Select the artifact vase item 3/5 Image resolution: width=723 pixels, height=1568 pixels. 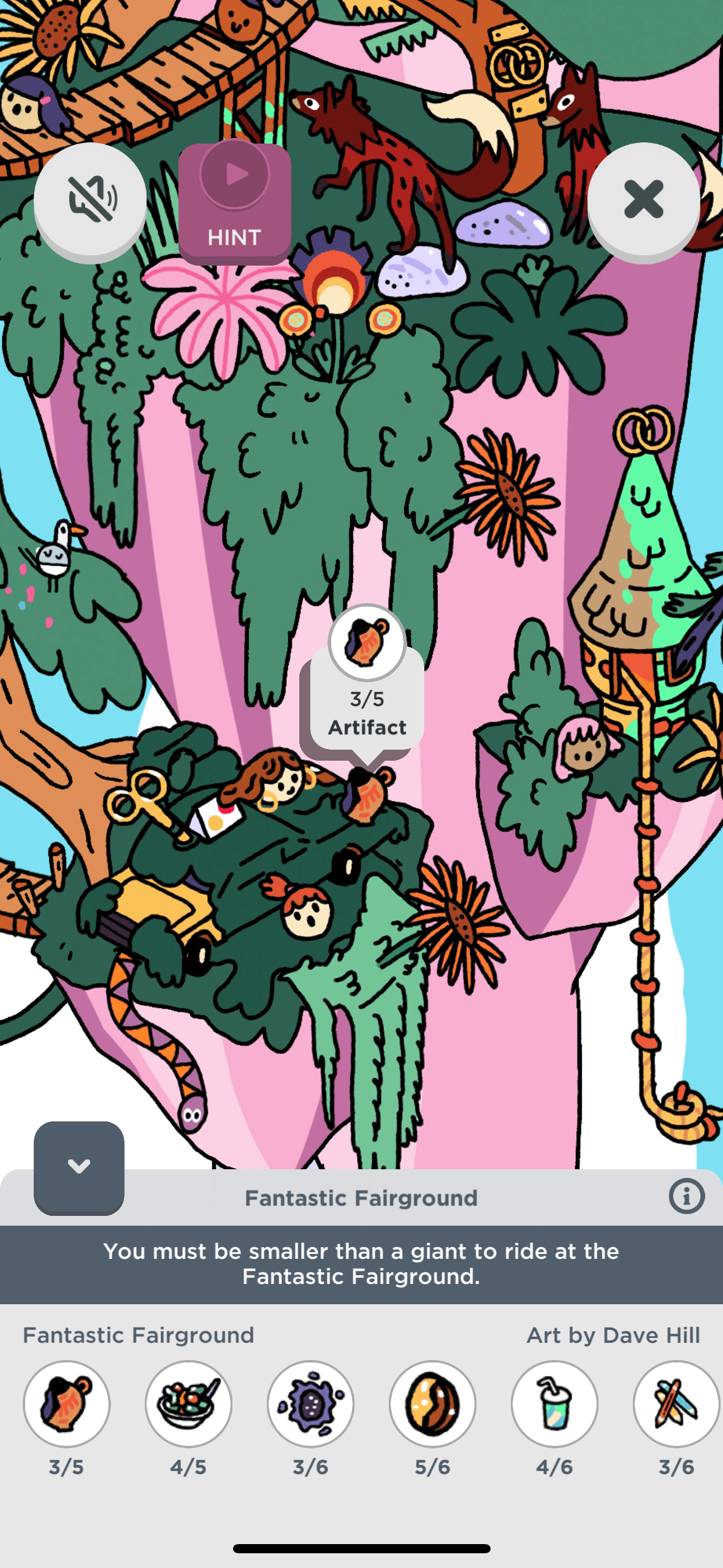66,1404
